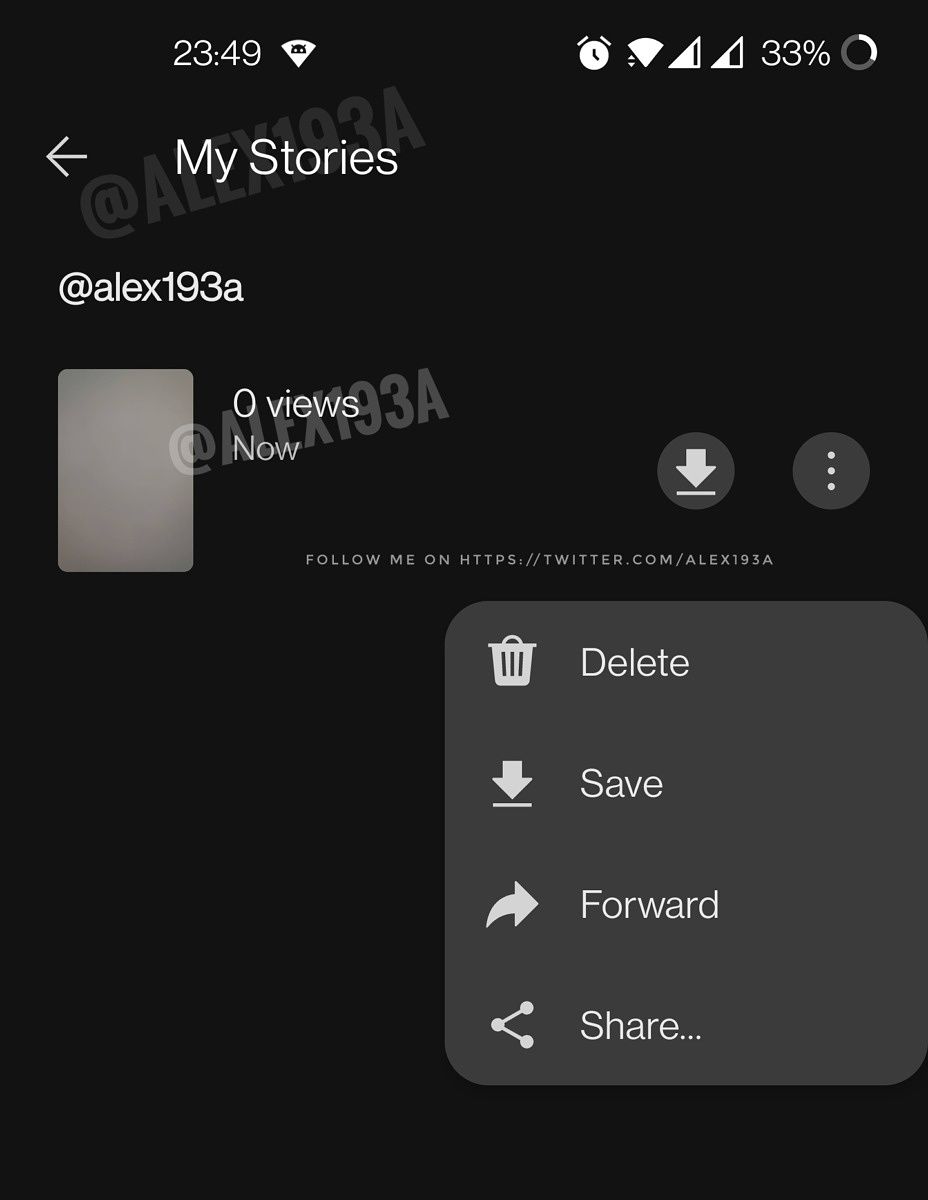This screenshot has width=928, height=1200.
Task: Select Delete from the menu
Action: coord(634,661)
